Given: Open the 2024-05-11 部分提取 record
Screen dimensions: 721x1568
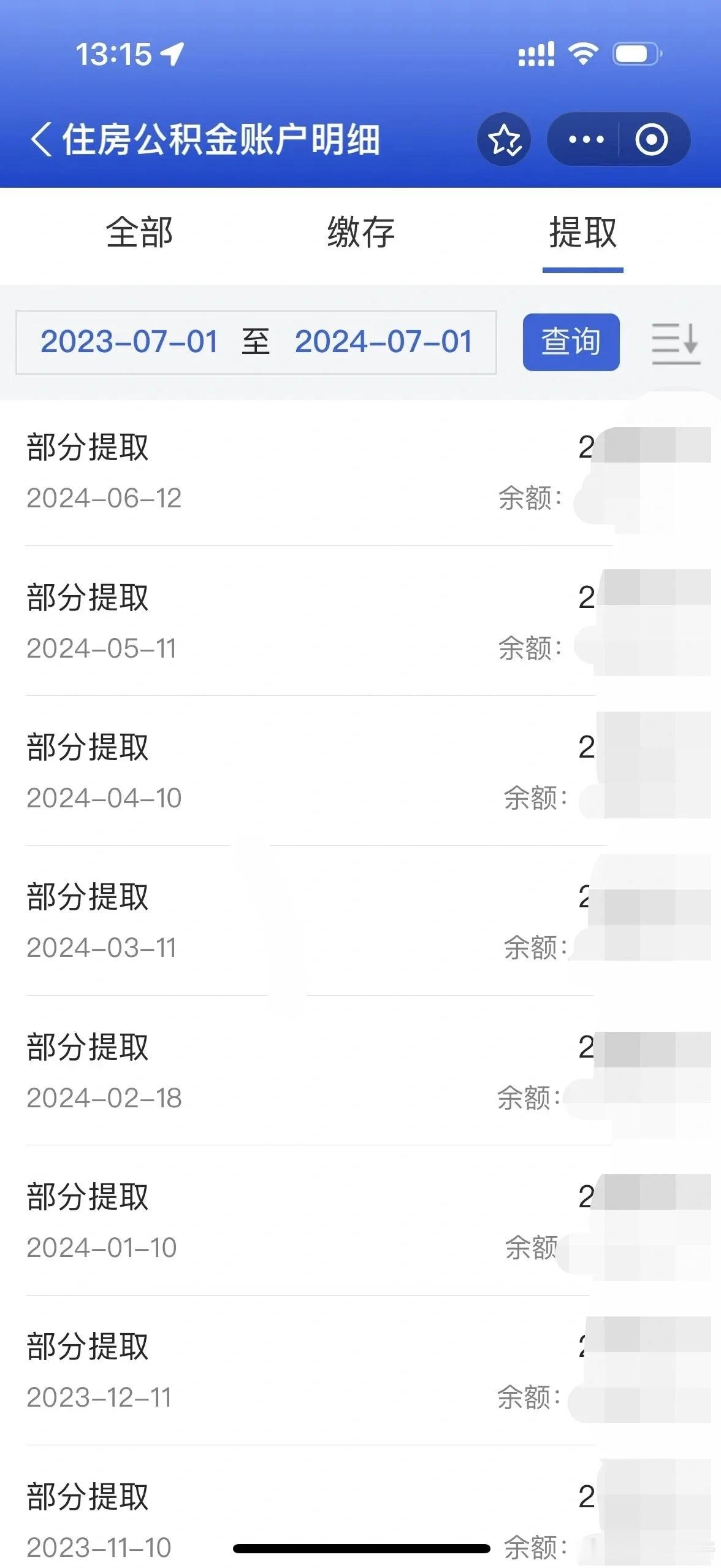Looking at the screenshot, I should (360, 621).
